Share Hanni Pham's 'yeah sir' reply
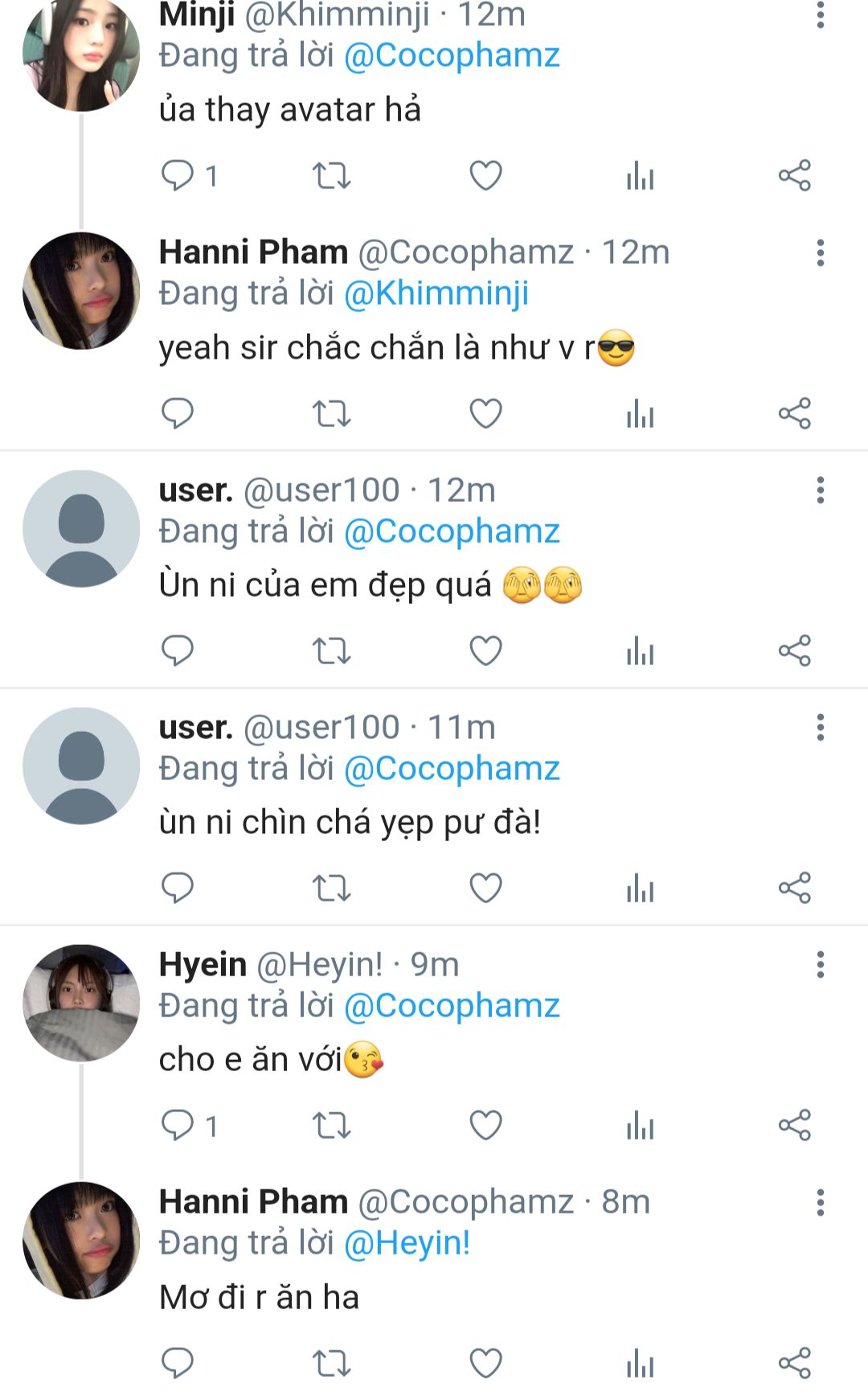The width and height of the screenshot is (868, 1396). click(x=794, y=413)
